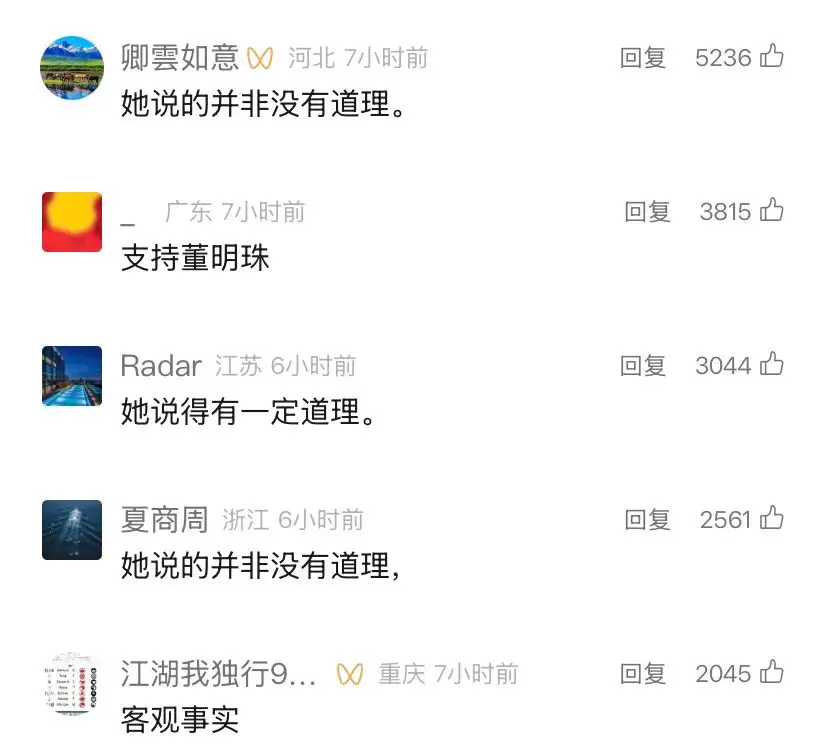This screenshot has height=755, width=828.
Task: Open 卿雲如意's profile avatar
Action: [x=72, y=68]
